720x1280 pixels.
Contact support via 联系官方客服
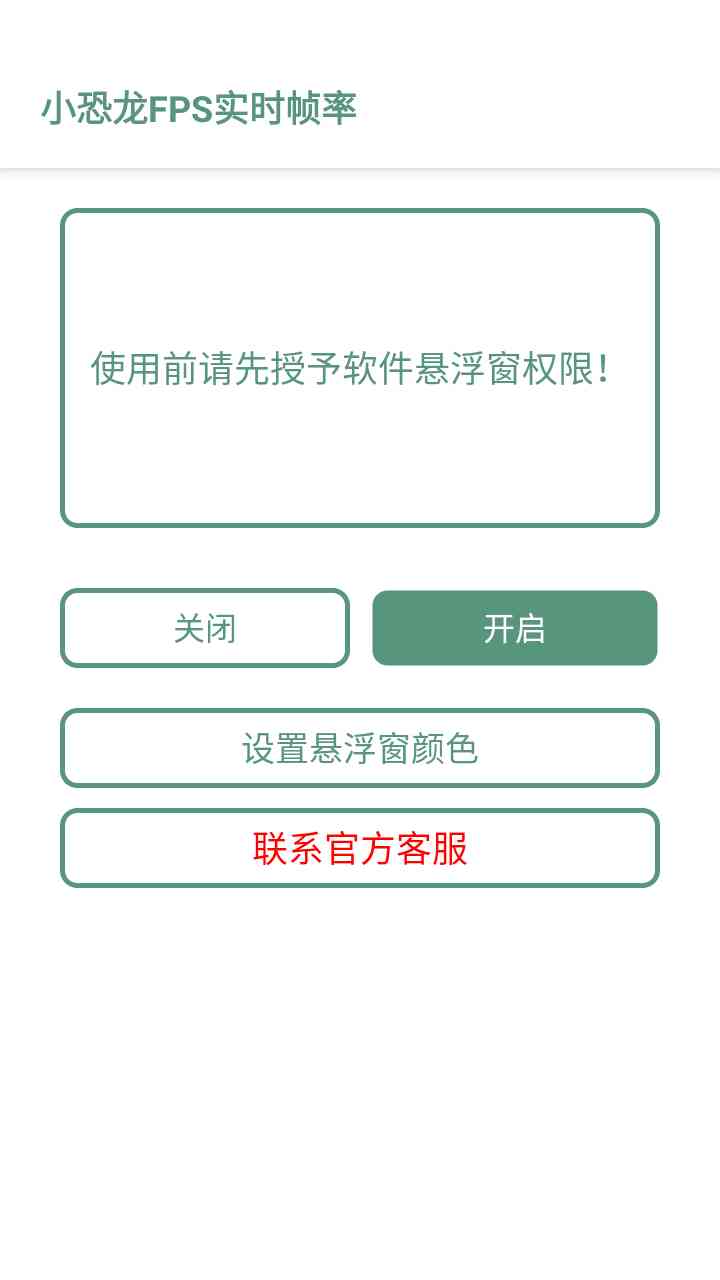click(360, 848)
